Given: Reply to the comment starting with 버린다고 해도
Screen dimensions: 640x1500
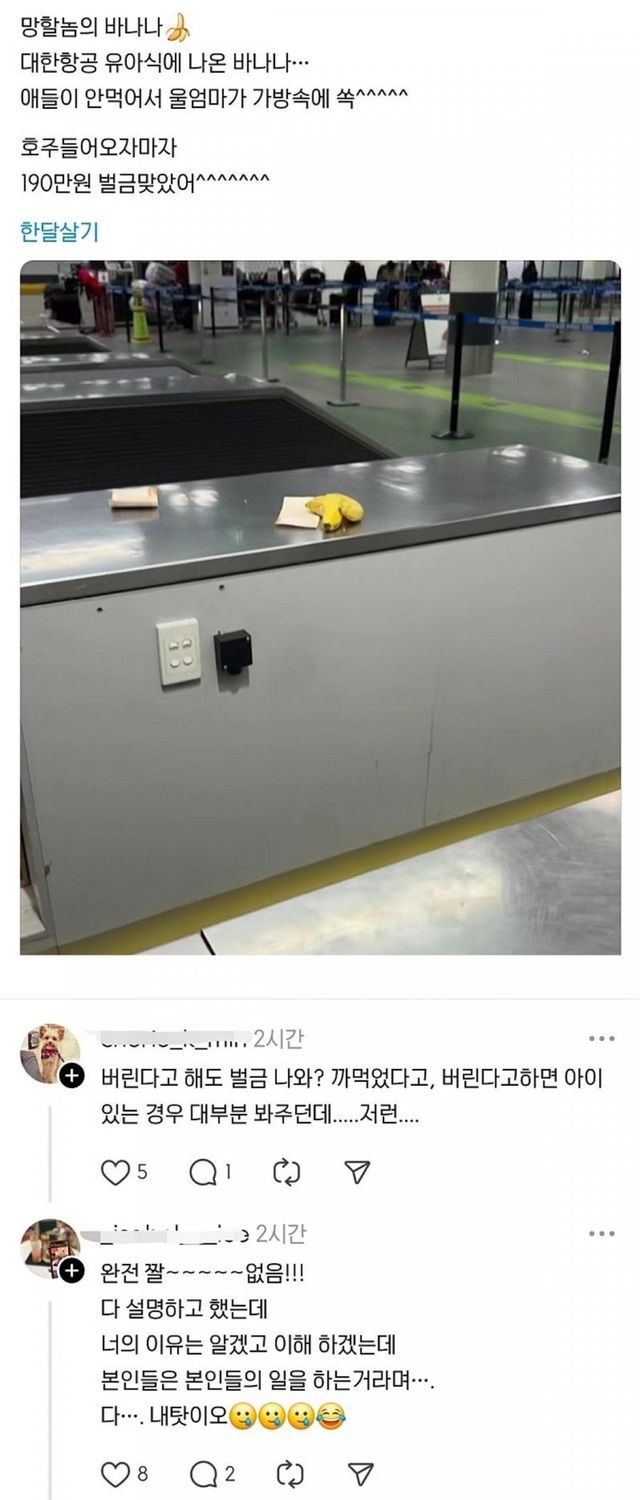Looking at the screenshot, I should (204, 1171).
